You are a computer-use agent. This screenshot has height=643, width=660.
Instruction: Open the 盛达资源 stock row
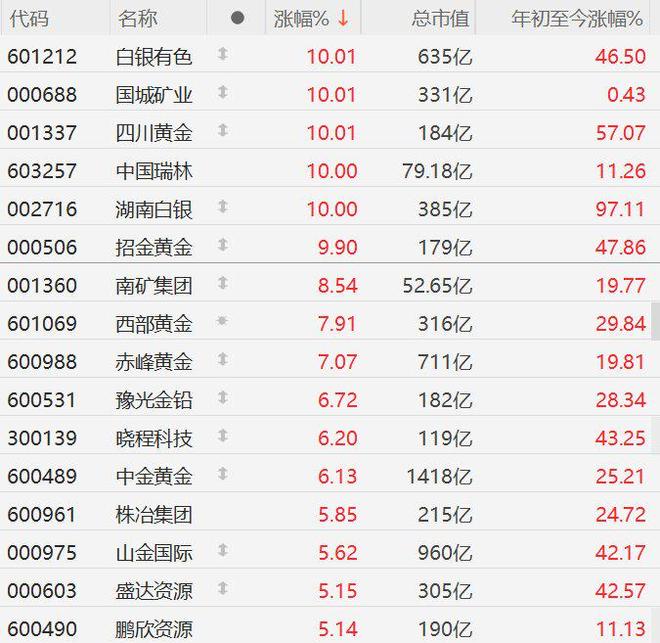click(154, 592)
